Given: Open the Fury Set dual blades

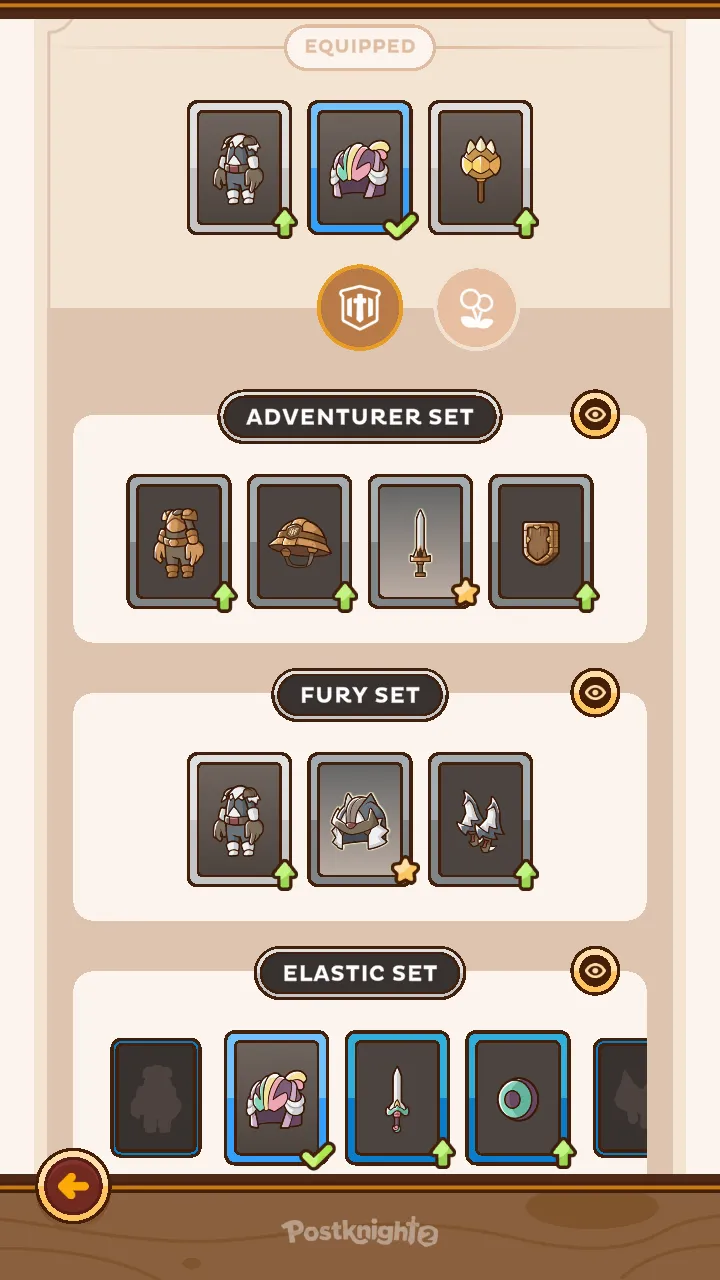Looking at the screenshot, I should point(481,819).
